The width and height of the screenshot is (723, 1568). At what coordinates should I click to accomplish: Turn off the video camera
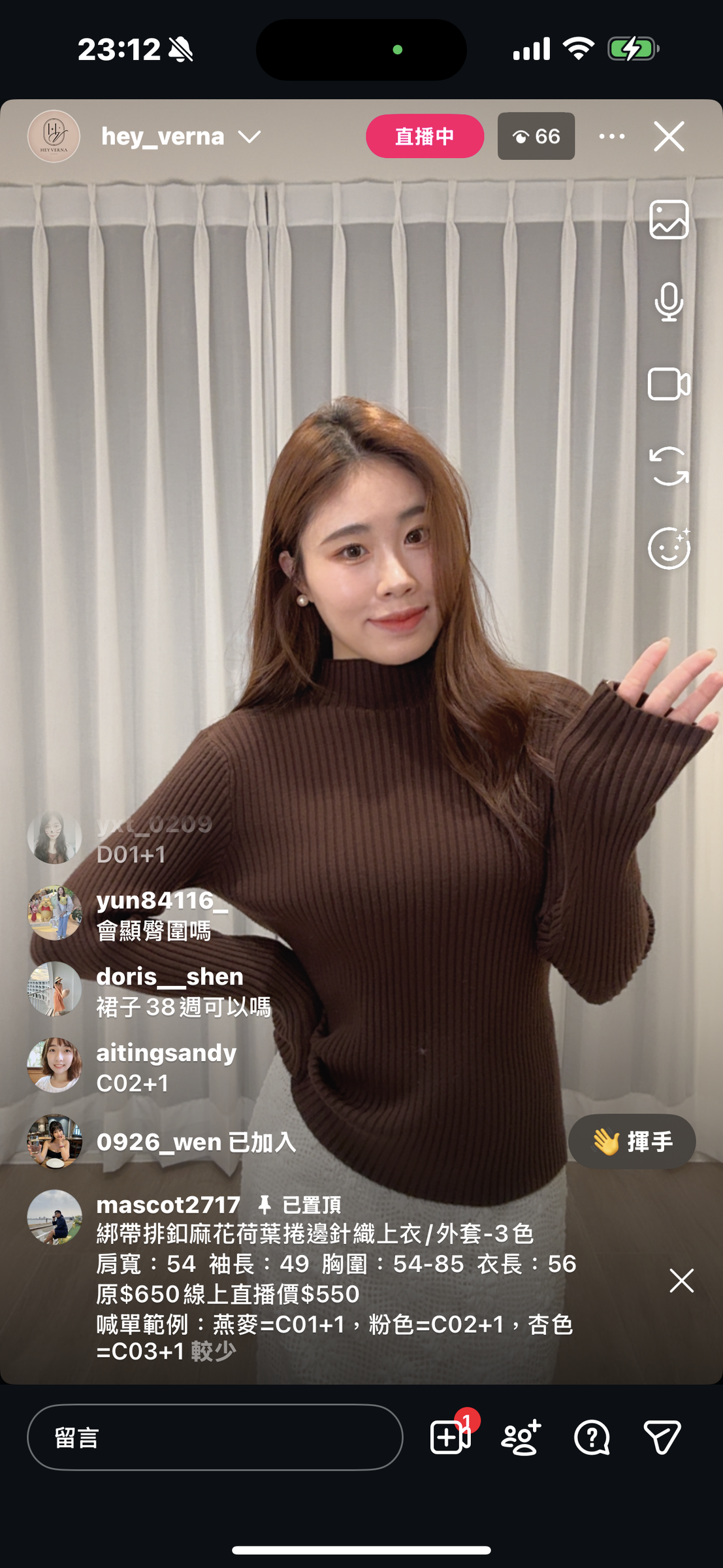point(669,384)
